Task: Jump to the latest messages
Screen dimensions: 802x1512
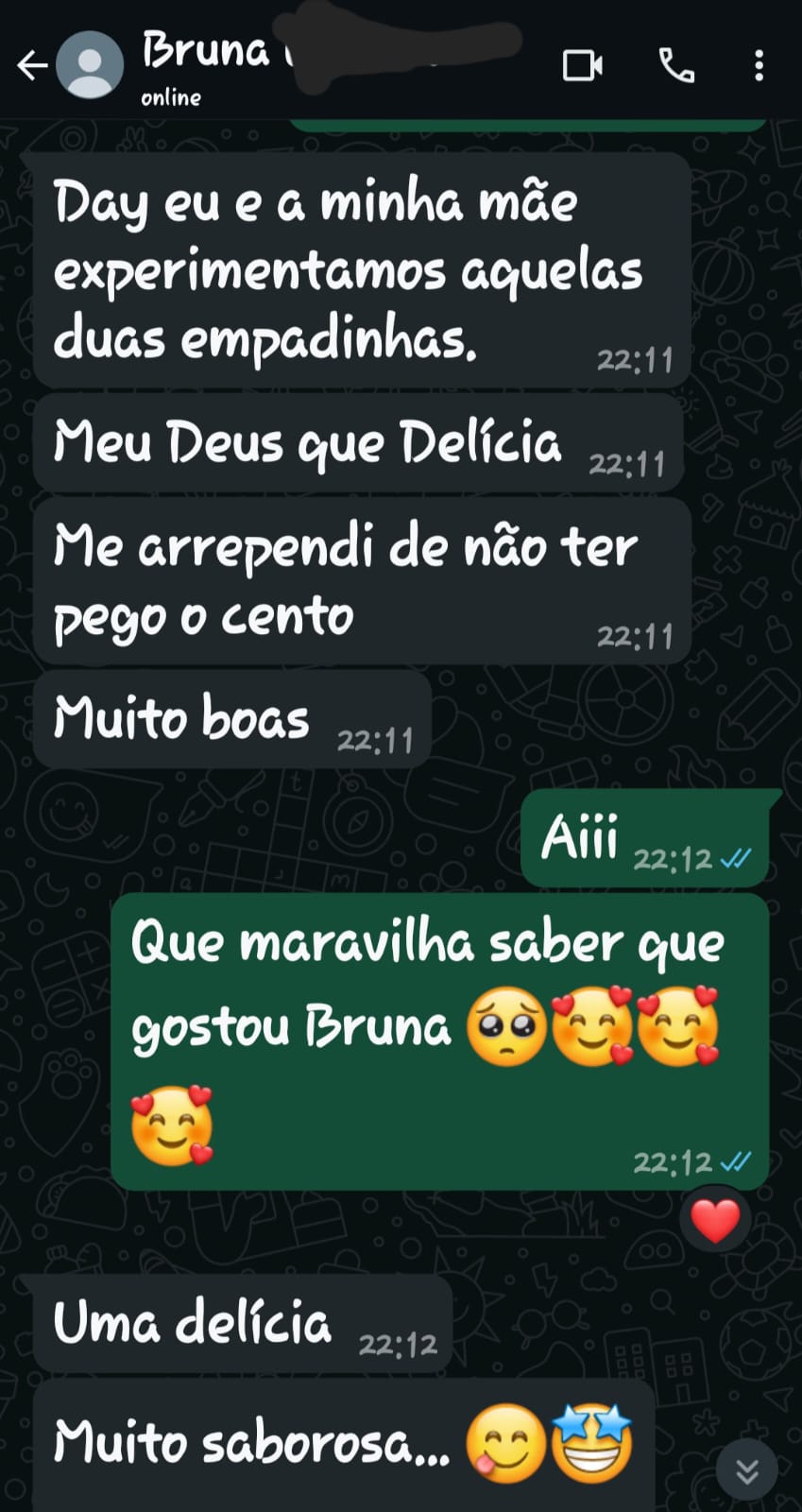Action: pyautogui.click(x=747, y=1470)
